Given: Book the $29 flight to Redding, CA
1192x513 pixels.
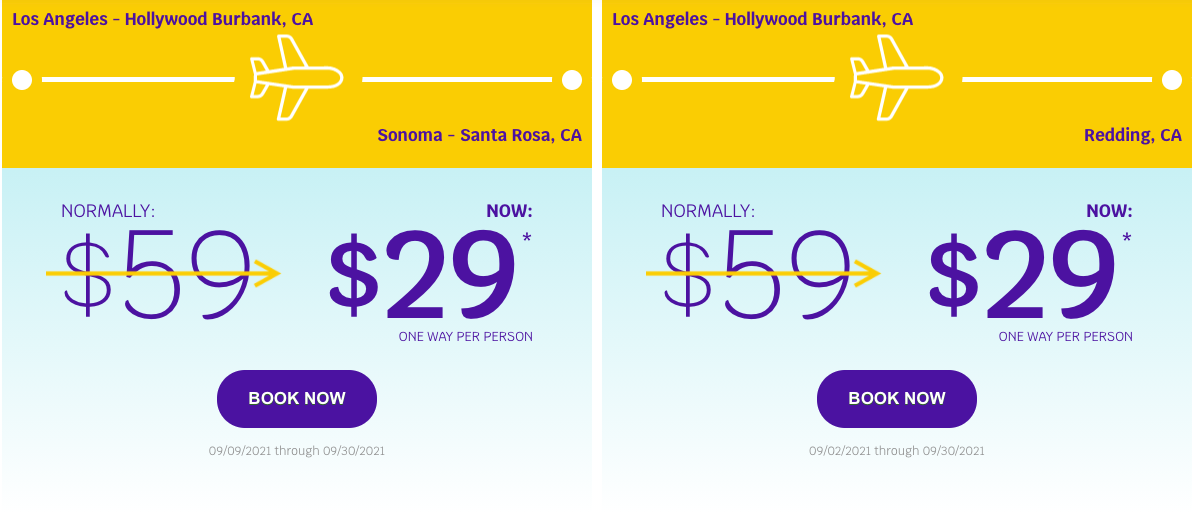Looking at the screenshot, I should [896, 398].
